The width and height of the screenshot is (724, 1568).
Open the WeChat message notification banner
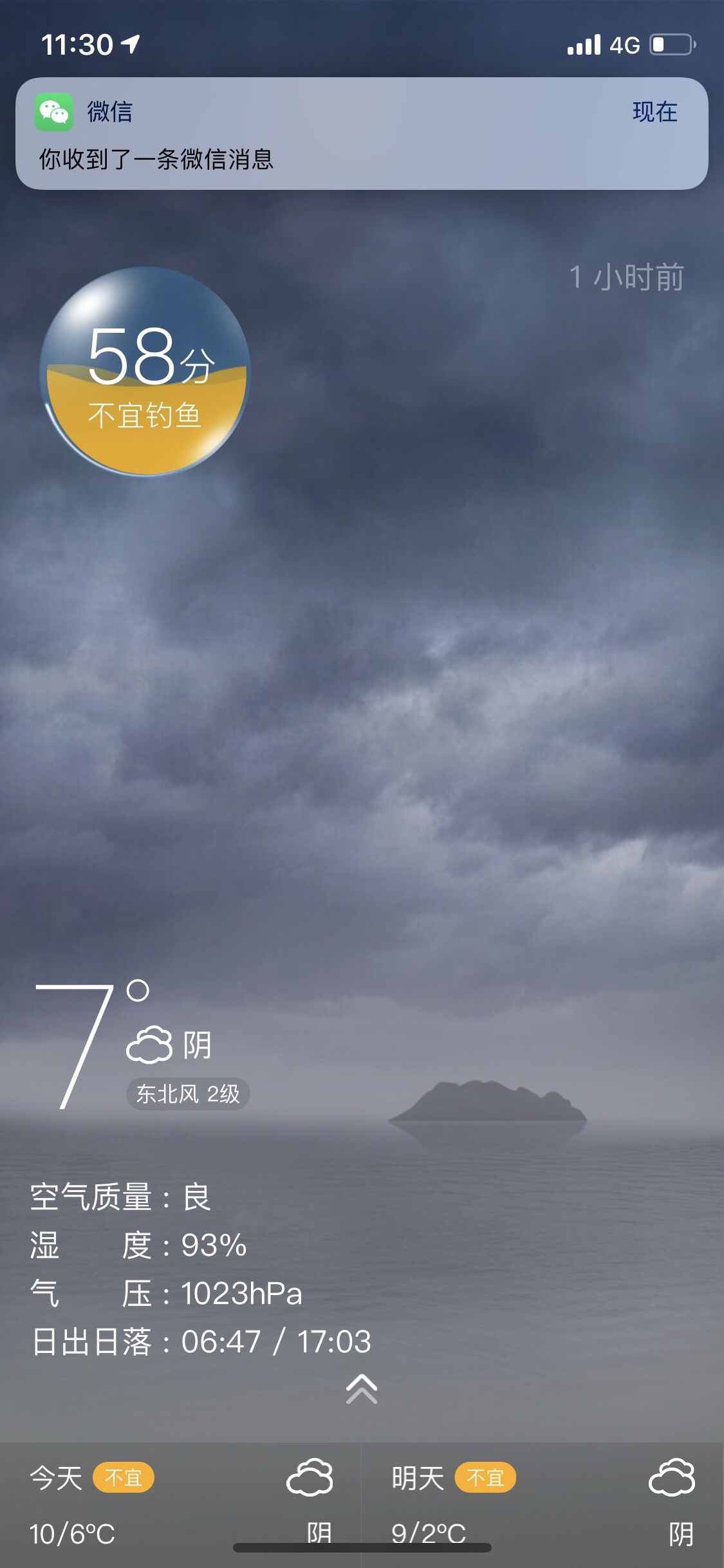click(x=362, y=134)
